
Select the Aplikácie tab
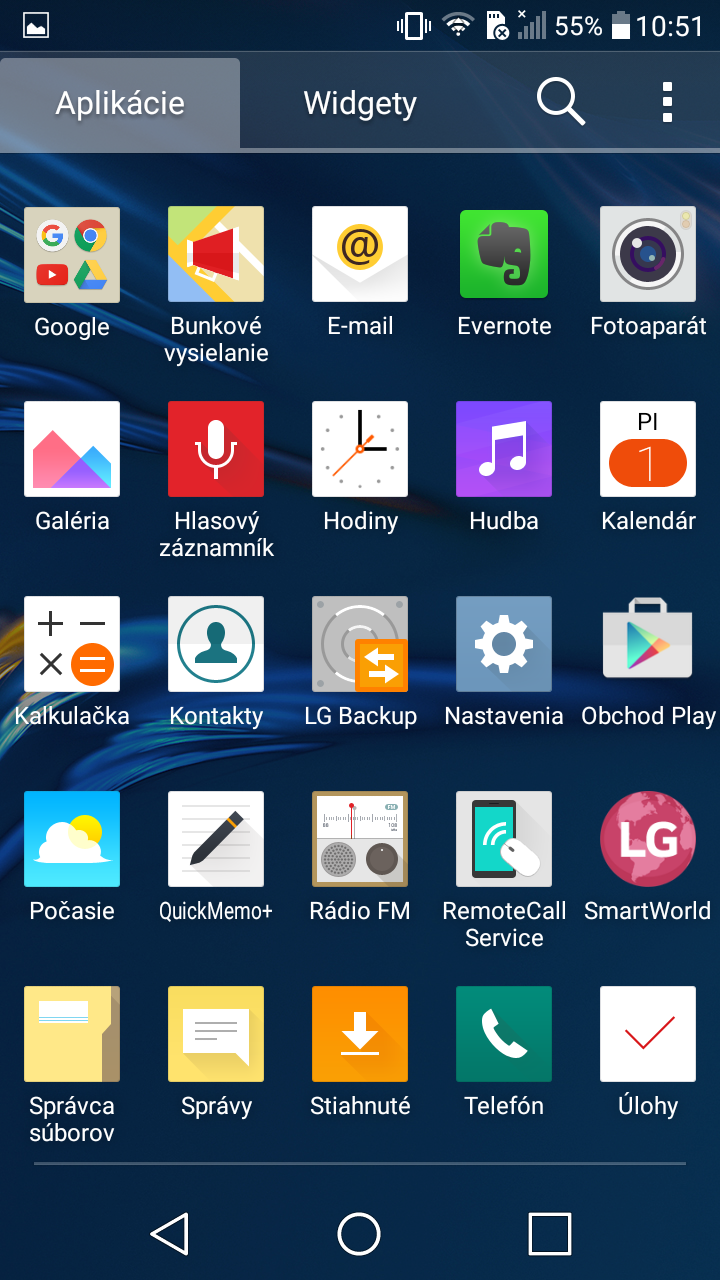pos(120,103)
